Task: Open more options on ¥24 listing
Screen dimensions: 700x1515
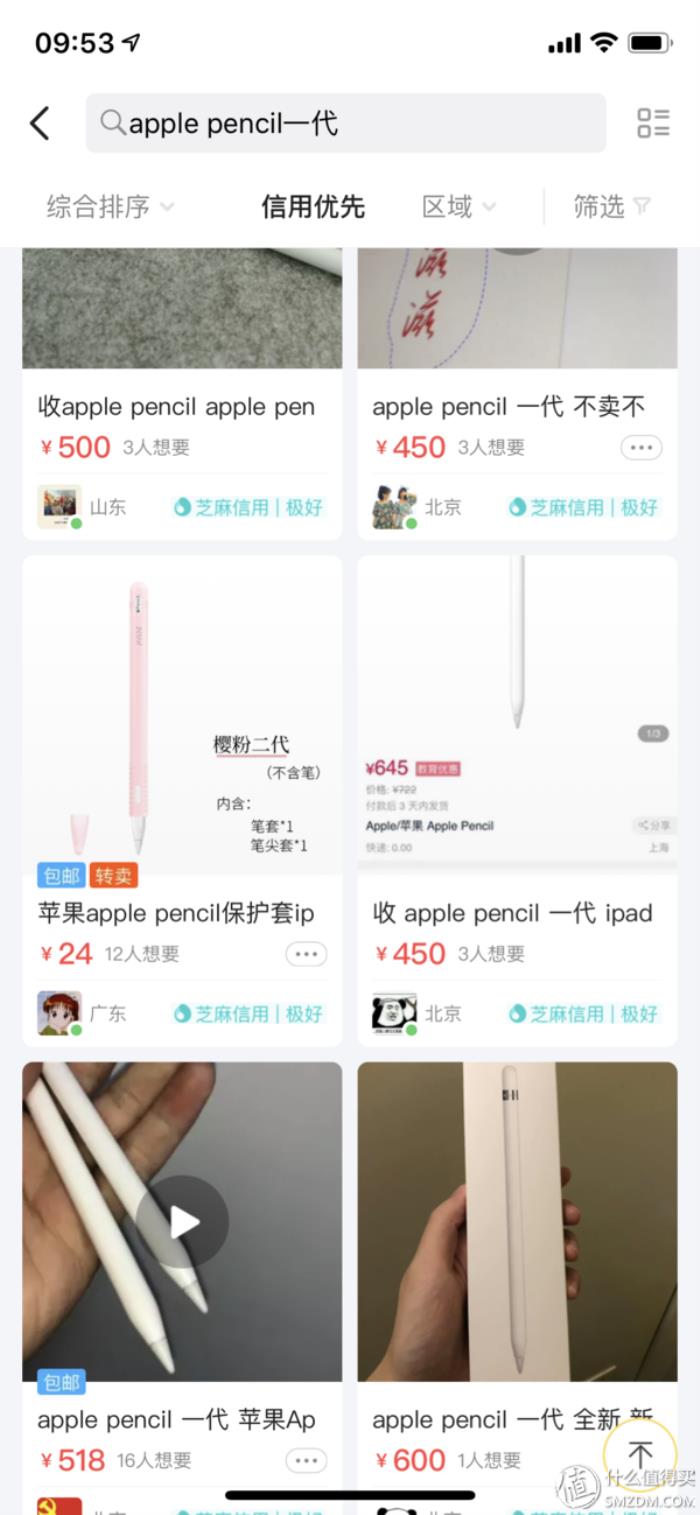Action: pyautogui.click(x=306, y=954)
